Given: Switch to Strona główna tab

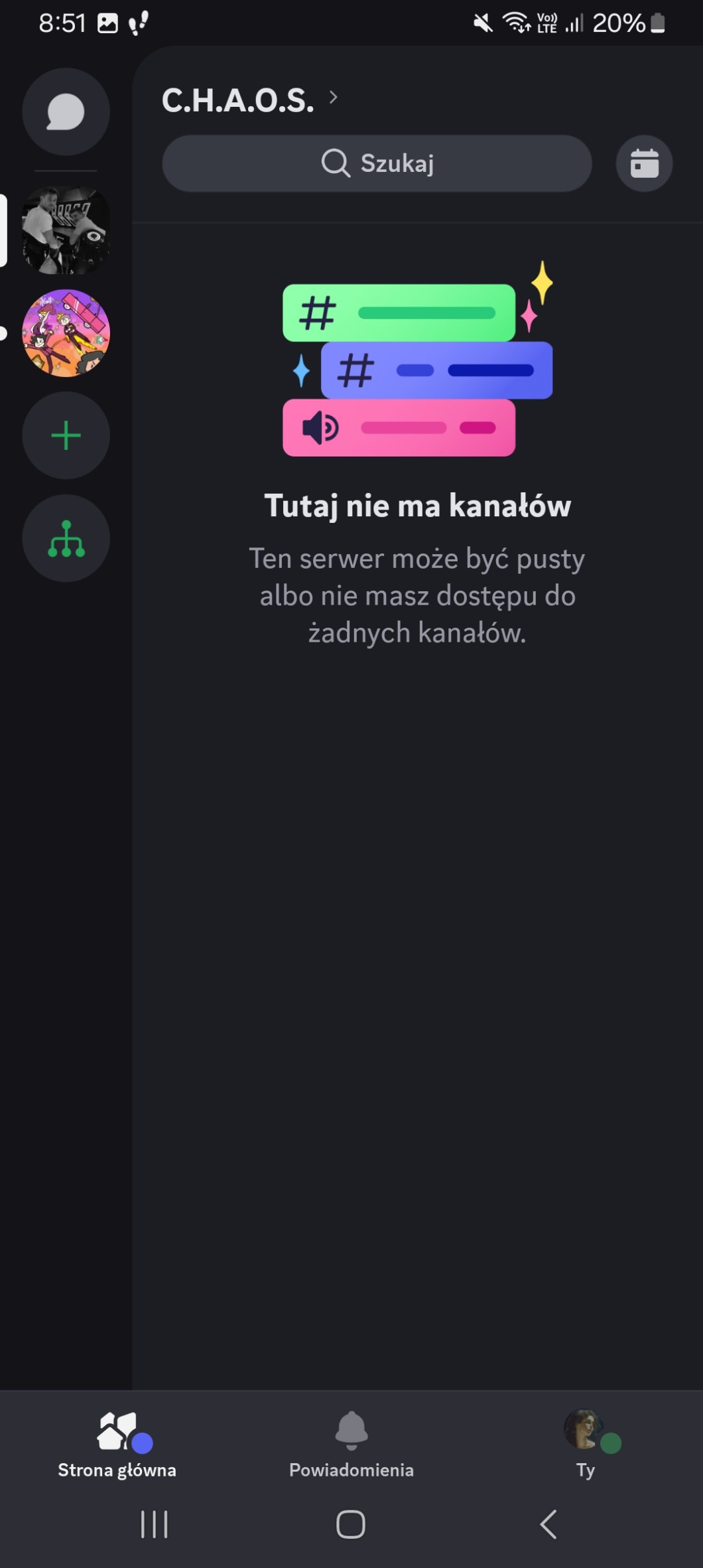Looking at the screenshot, I should tap(117, 1445).
